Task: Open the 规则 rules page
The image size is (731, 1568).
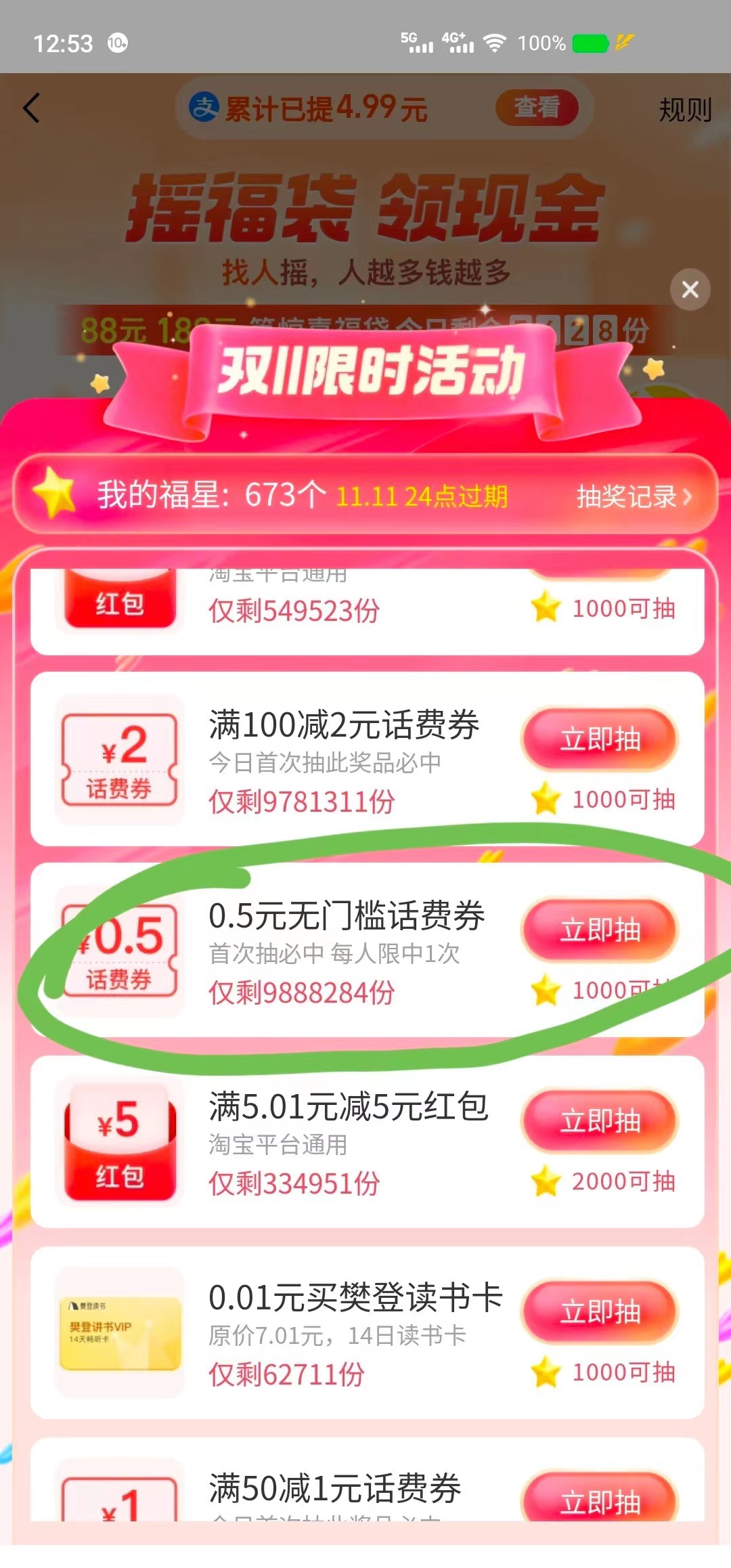Action: 684,110
